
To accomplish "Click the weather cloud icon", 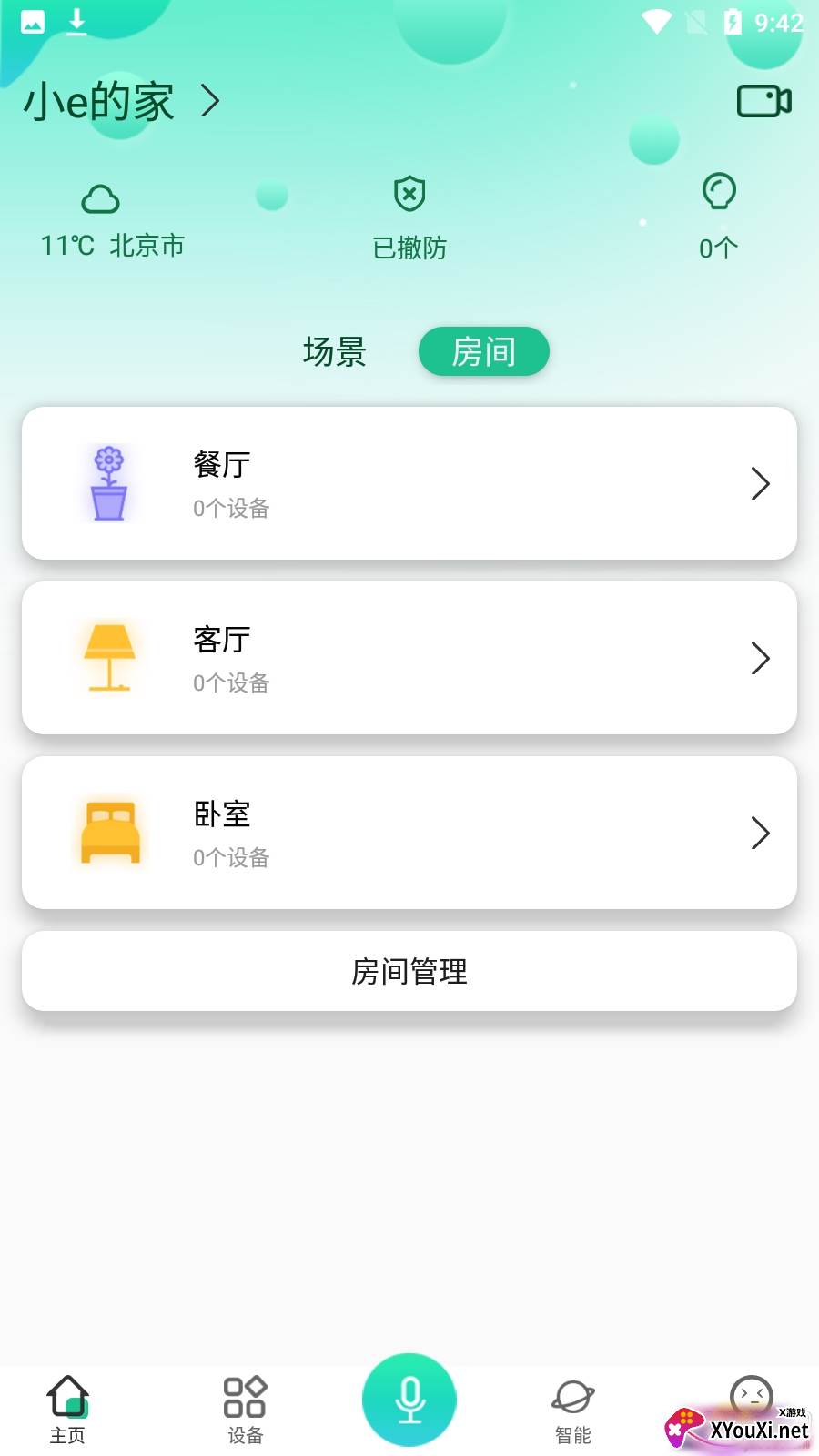I will pyautogui.click(x=100, y=198).
